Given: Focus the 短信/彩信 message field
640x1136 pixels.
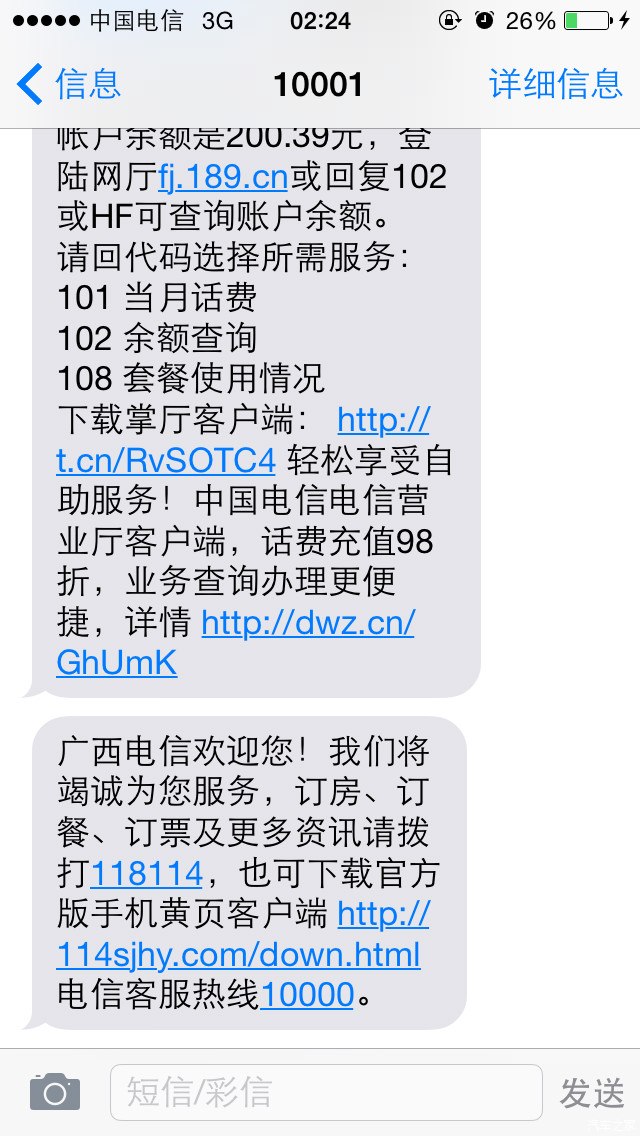Looking at the screenshot, I should pyautogui.click(x=326, y=1091).
